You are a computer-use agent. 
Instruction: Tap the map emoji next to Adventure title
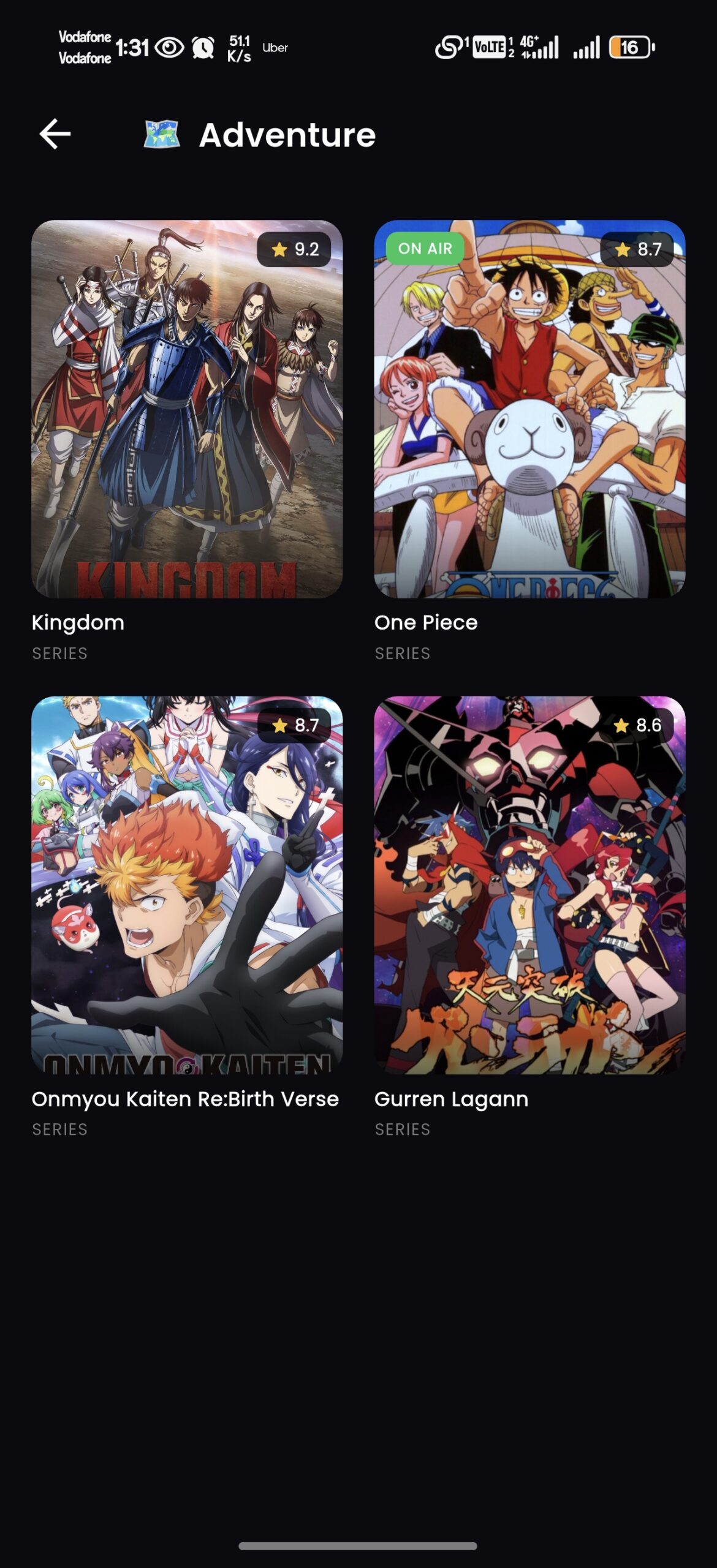point(158,135)
